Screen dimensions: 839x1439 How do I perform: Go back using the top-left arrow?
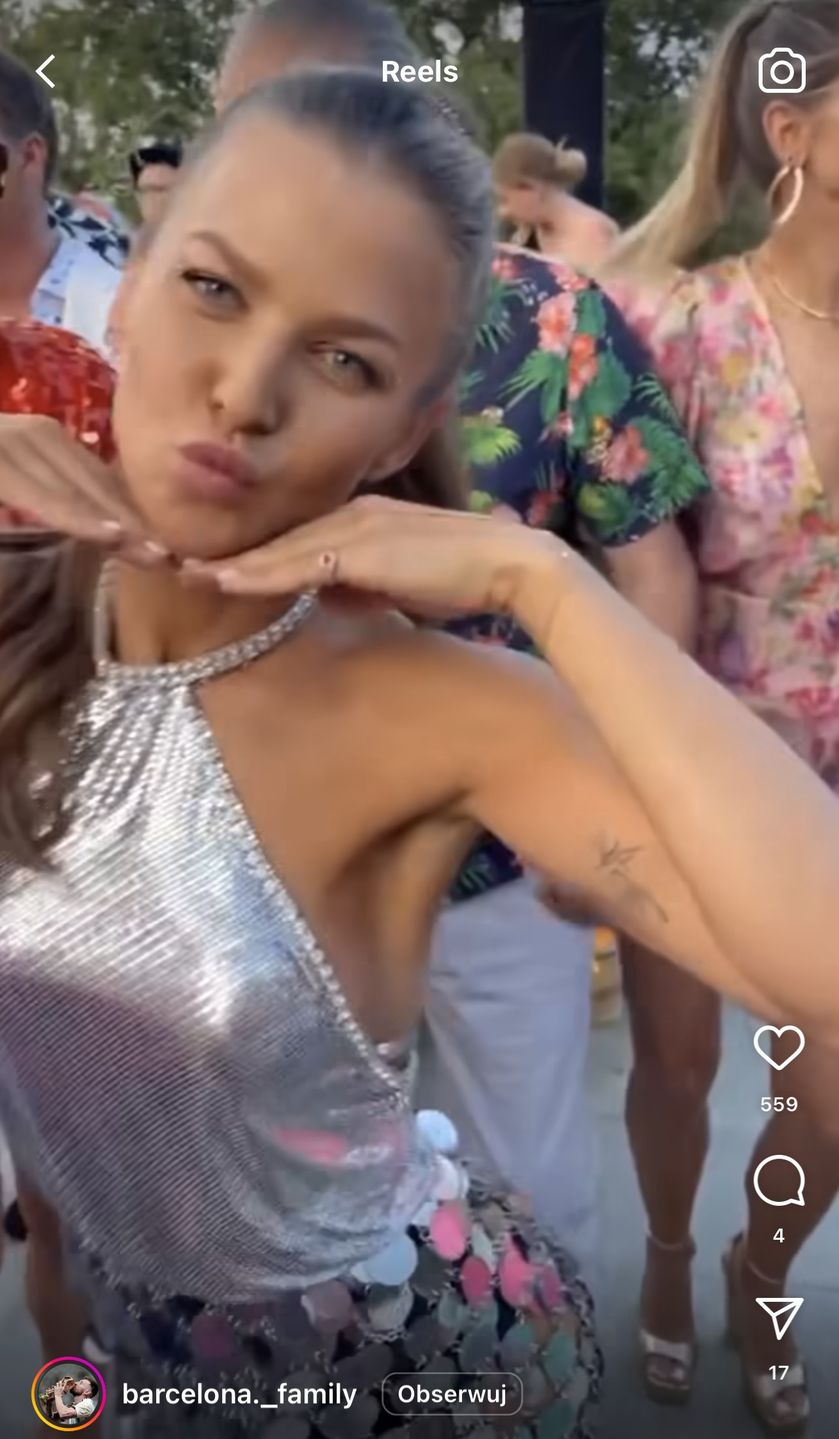coord(45,71)
